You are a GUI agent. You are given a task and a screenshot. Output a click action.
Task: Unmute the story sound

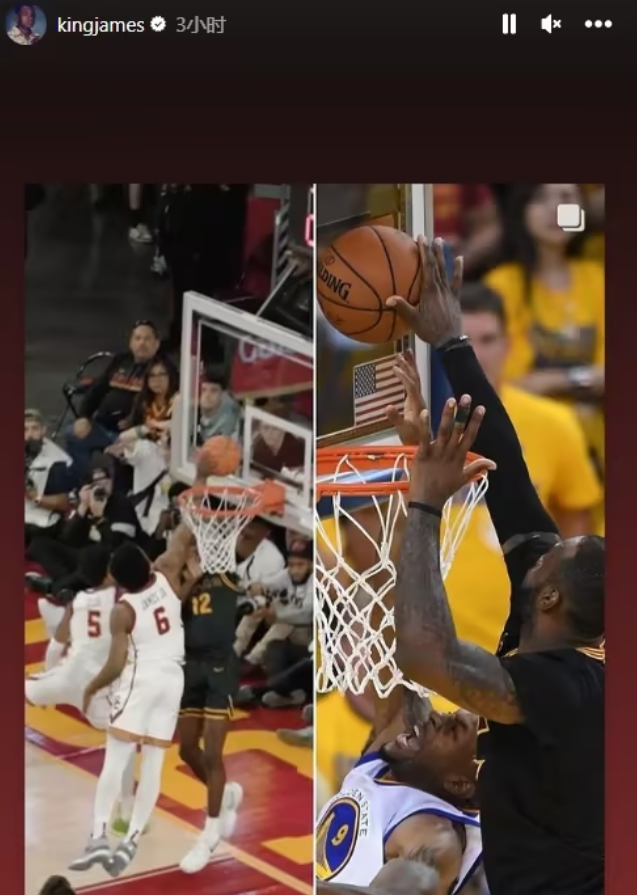[x=551, y=24]
